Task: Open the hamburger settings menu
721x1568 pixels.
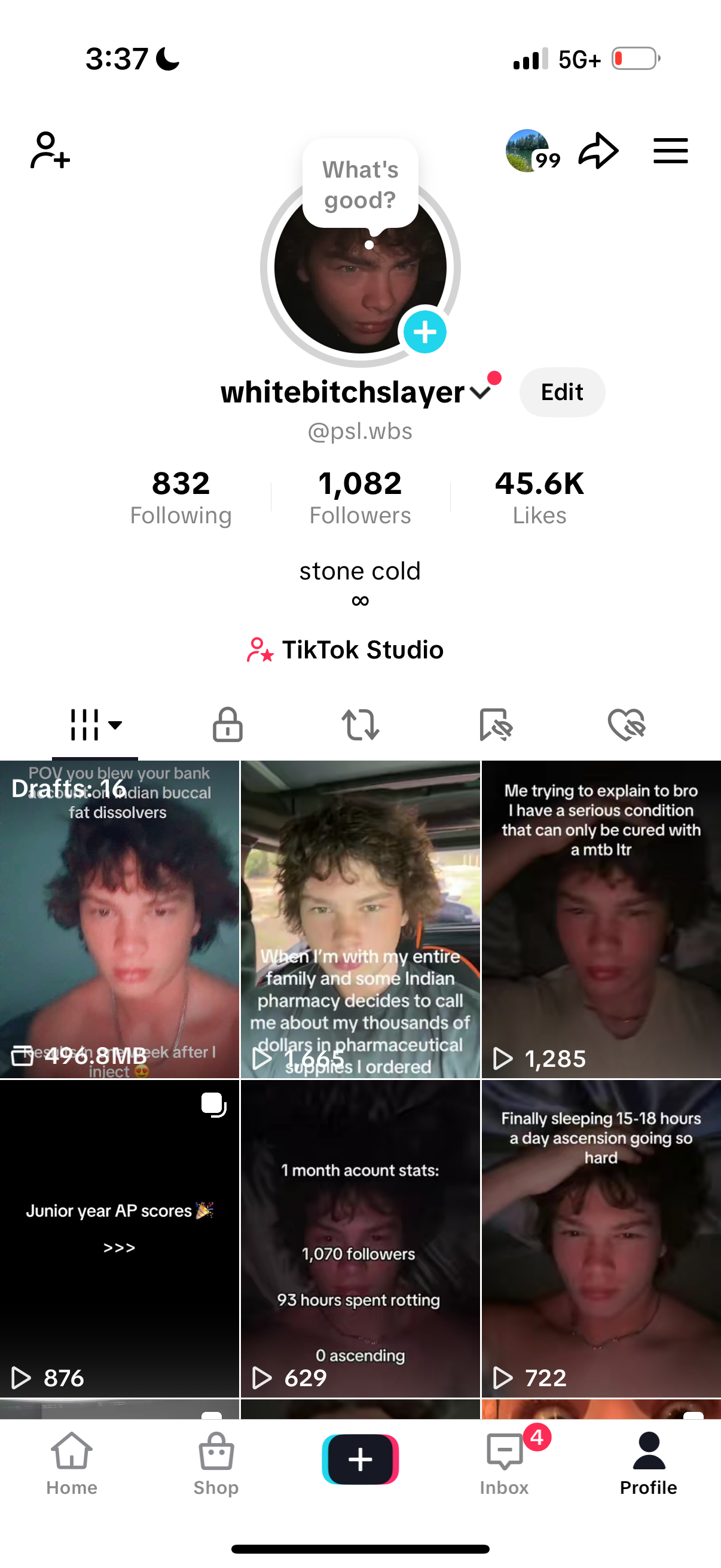Action: (x=671, y=150)
